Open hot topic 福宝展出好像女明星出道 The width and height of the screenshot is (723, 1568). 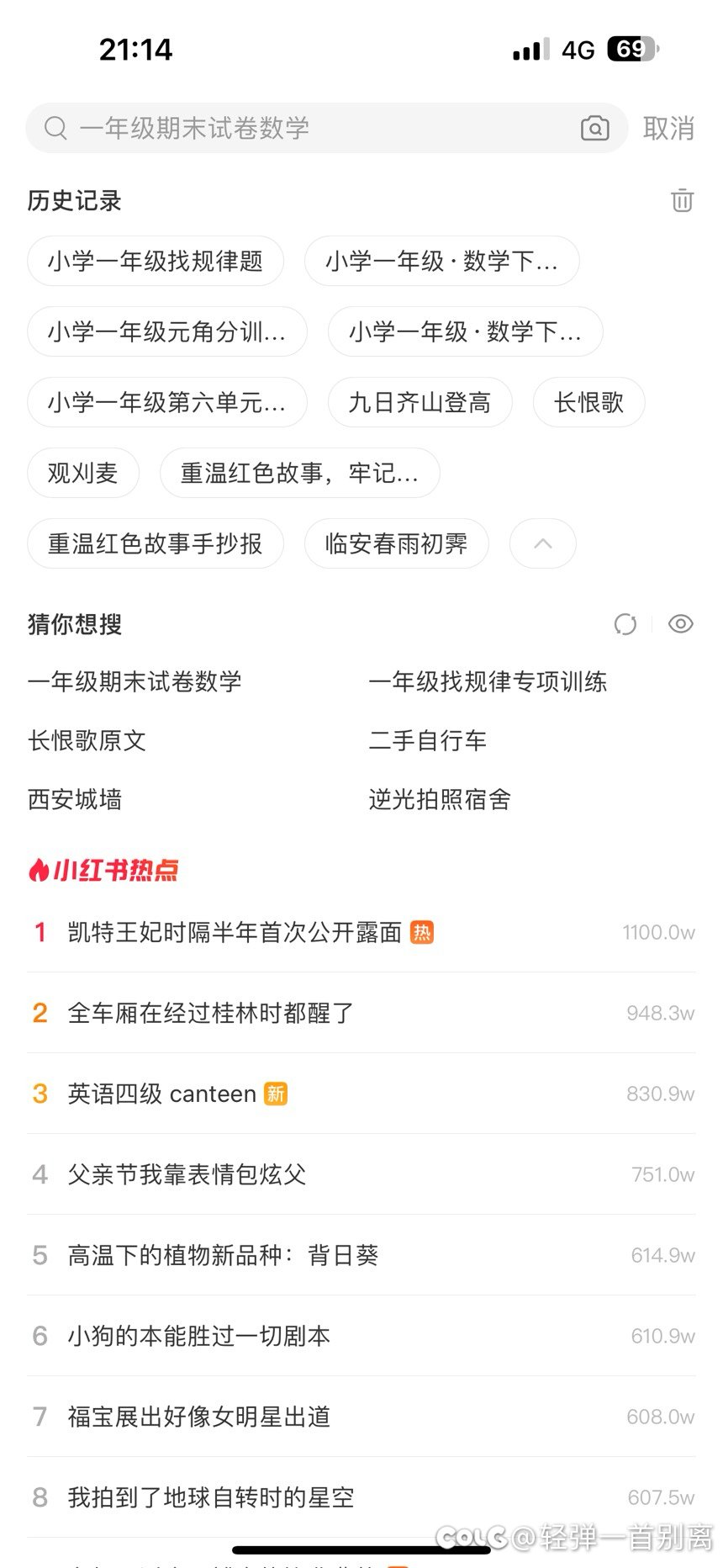point(361,1417)
